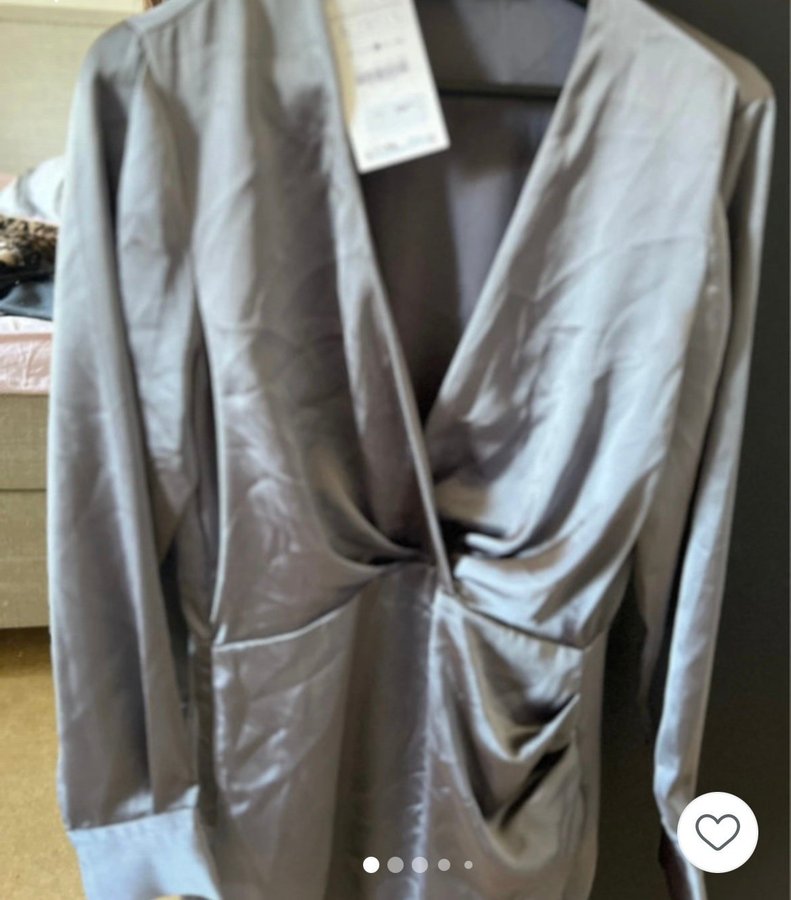
Task: Jump to the second photo indicator dot
Action: 396,864
